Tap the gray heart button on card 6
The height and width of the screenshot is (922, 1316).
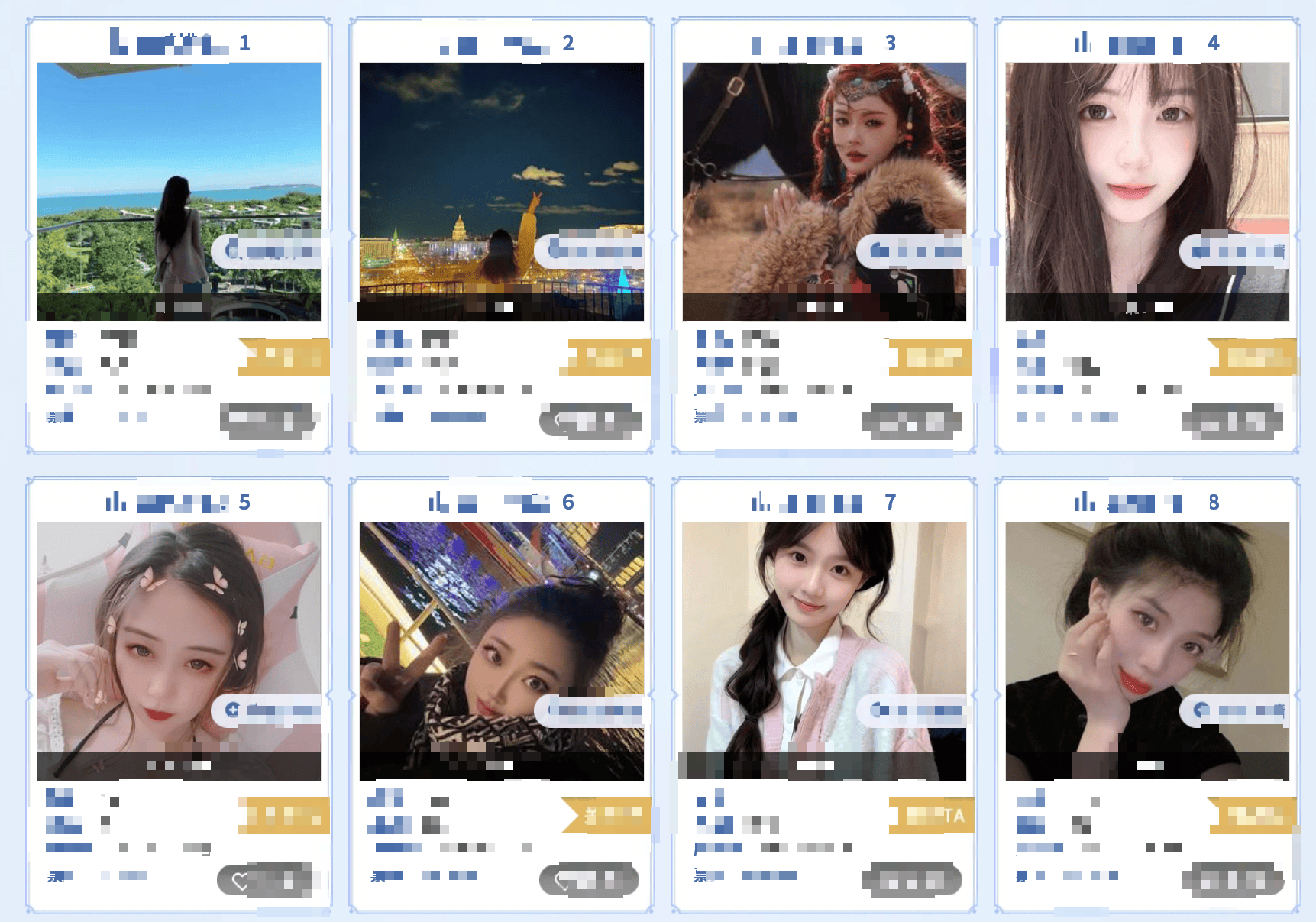point(588,880)
